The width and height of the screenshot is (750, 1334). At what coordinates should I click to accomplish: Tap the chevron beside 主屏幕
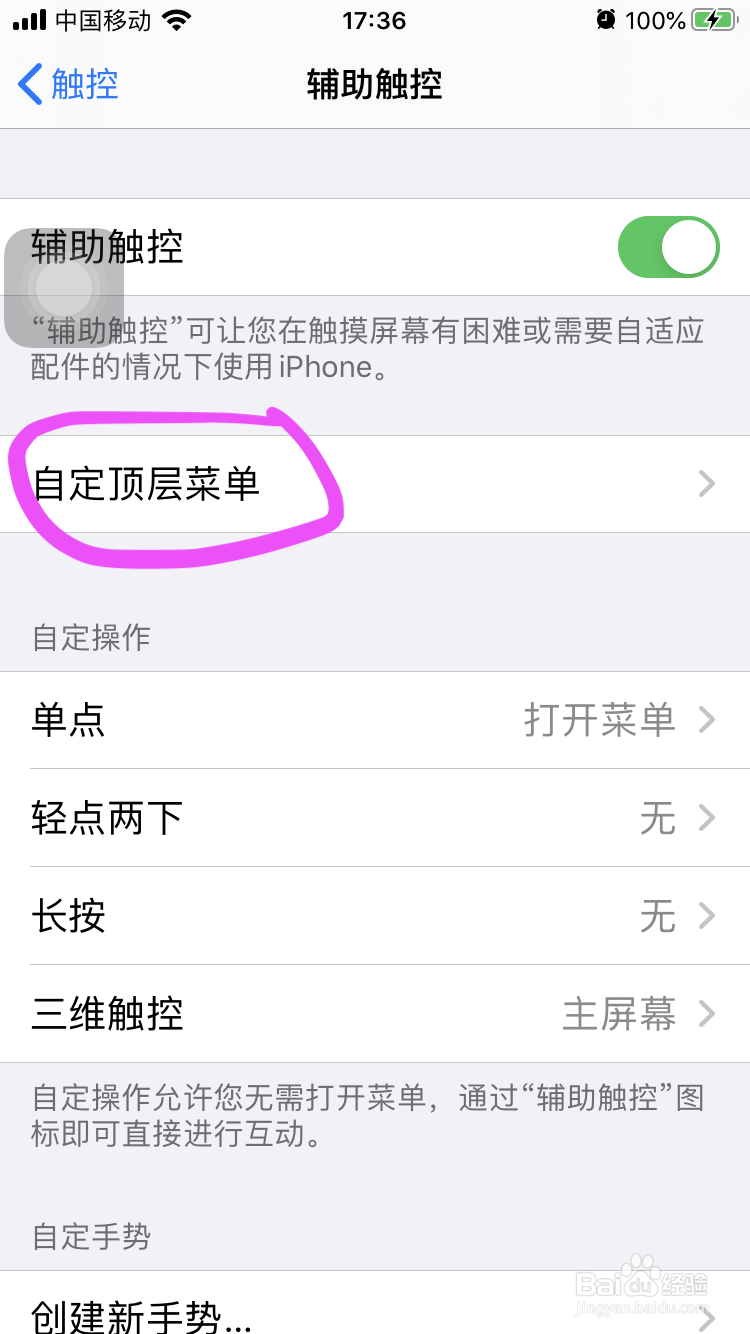[708, 1015]
